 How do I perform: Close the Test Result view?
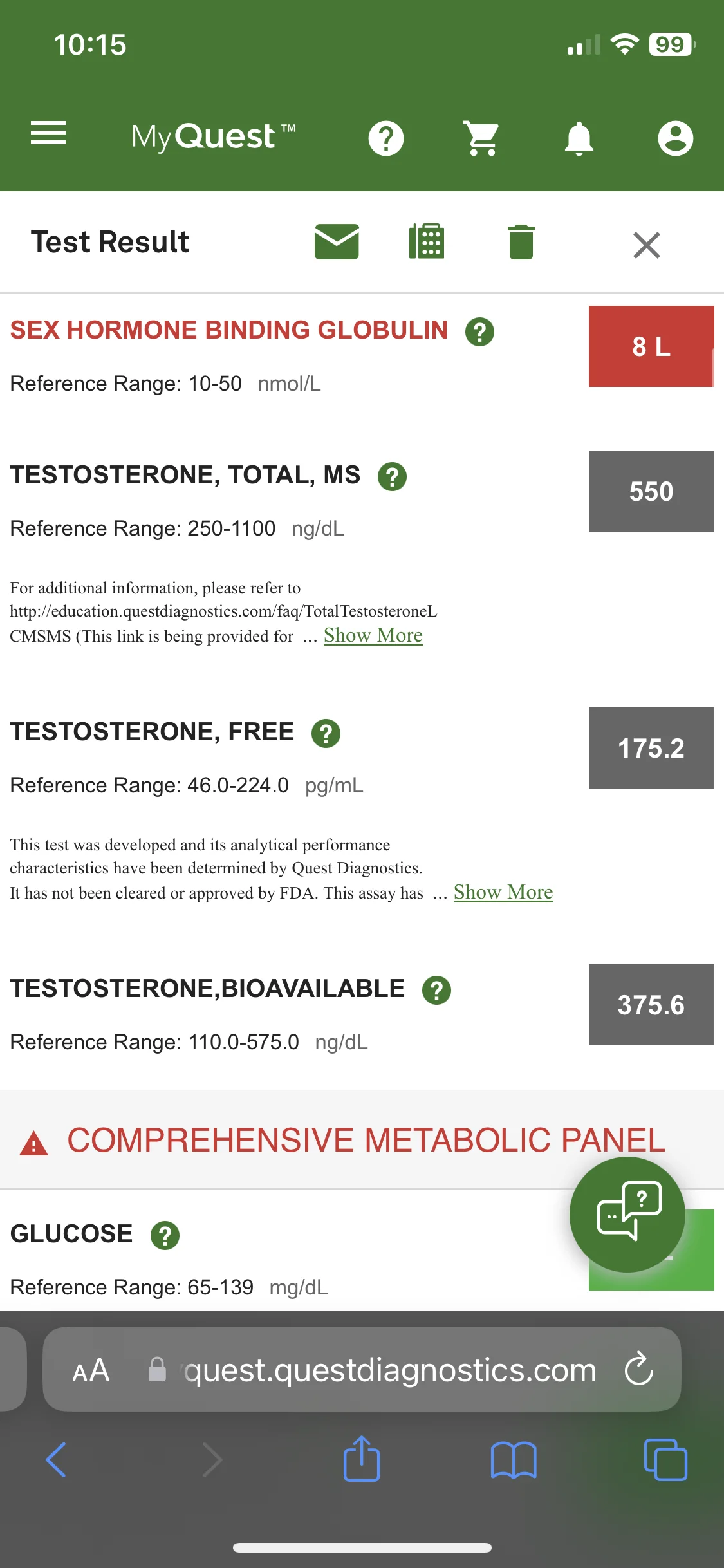click(x=647, y=245)
